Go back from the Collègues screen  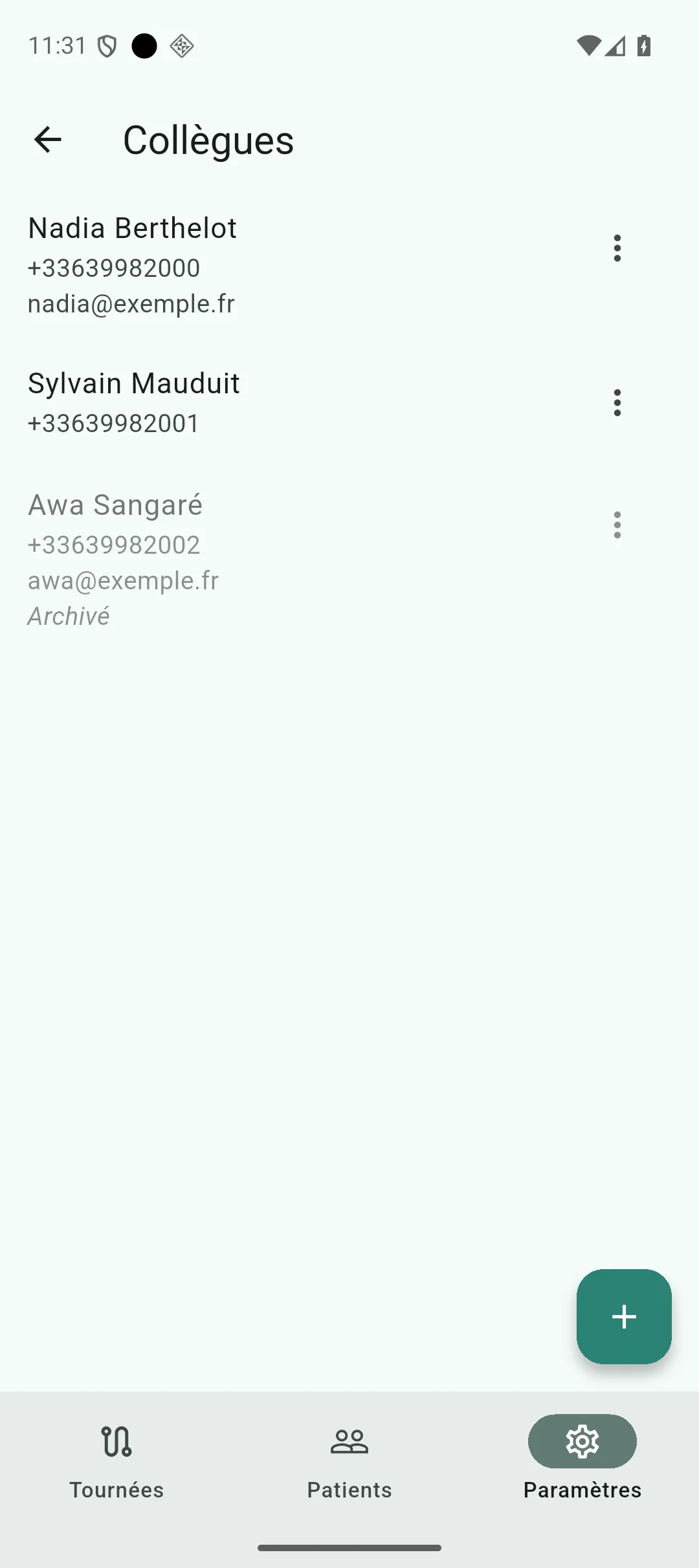click(47, 140)
